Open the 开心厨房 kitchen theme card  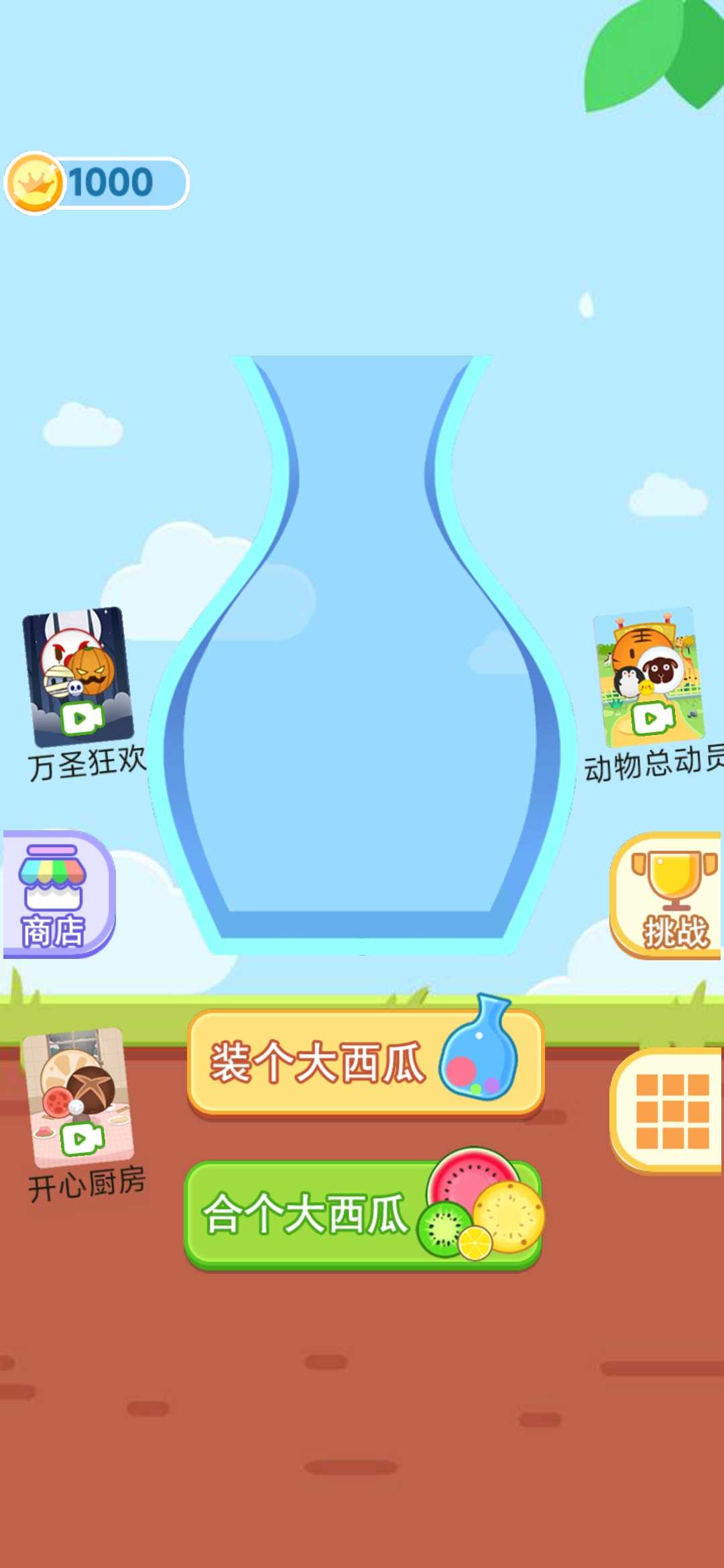click(79, 1099)
